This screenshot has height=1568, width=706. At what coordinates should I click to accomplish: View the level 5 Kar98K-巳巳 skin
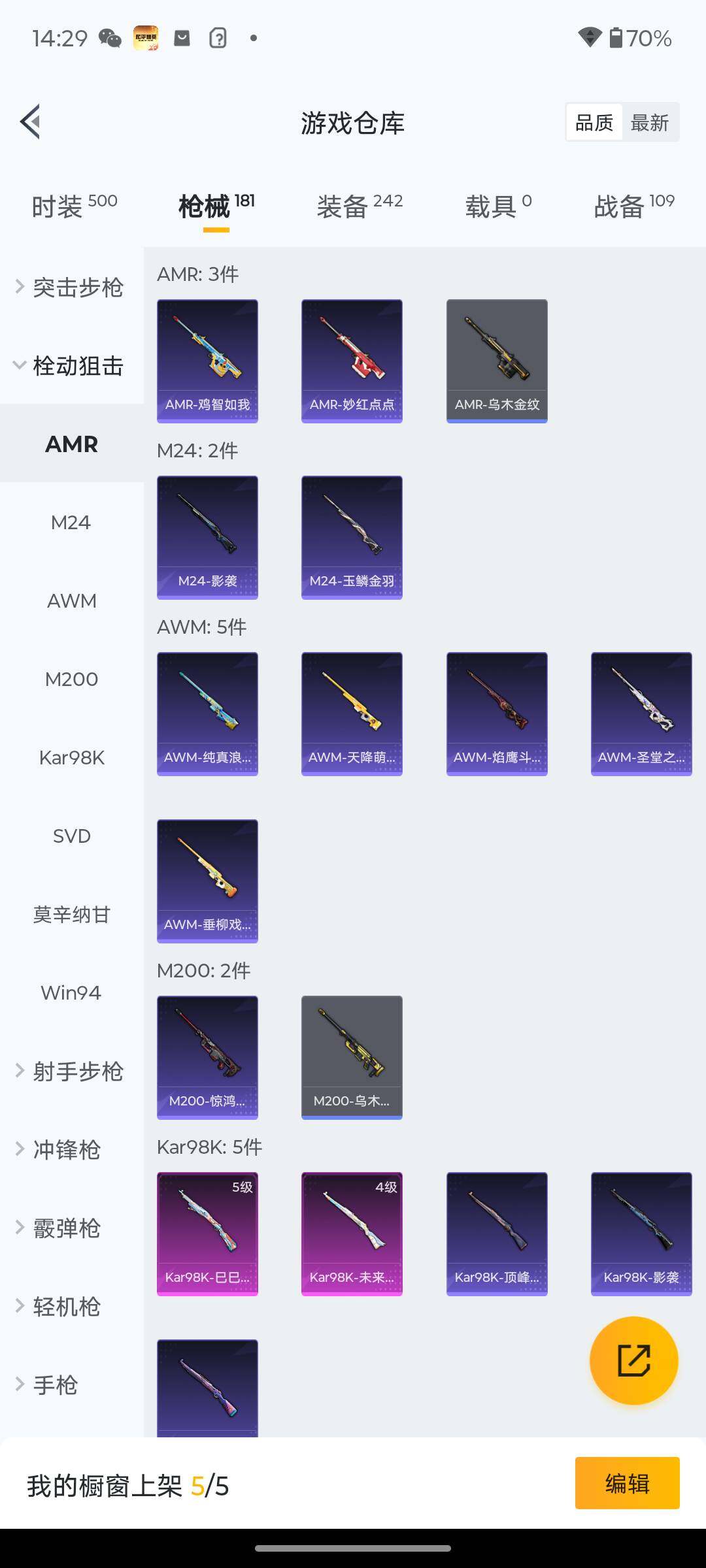(207, 1233)
